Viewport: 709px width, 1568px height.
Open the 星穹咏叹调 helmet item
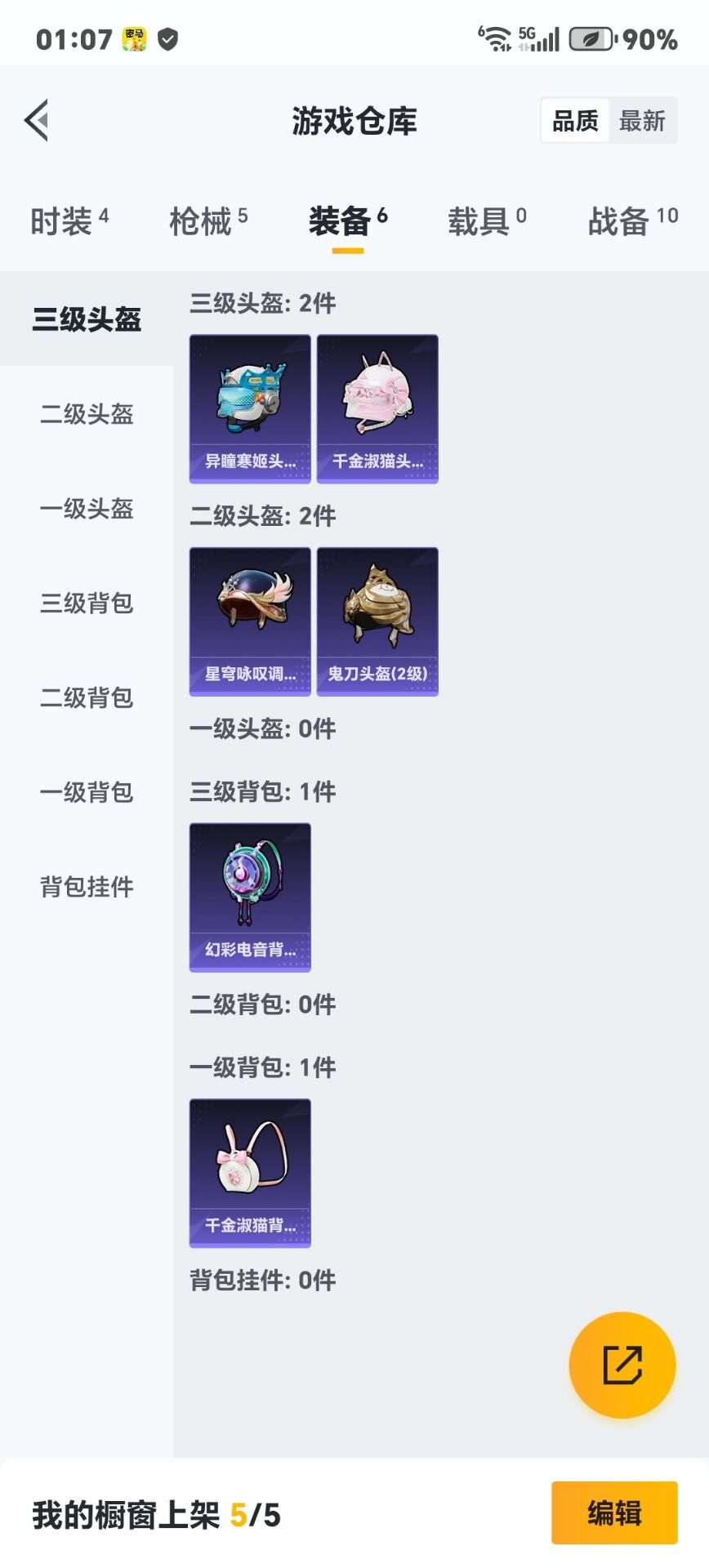point(250,621)
